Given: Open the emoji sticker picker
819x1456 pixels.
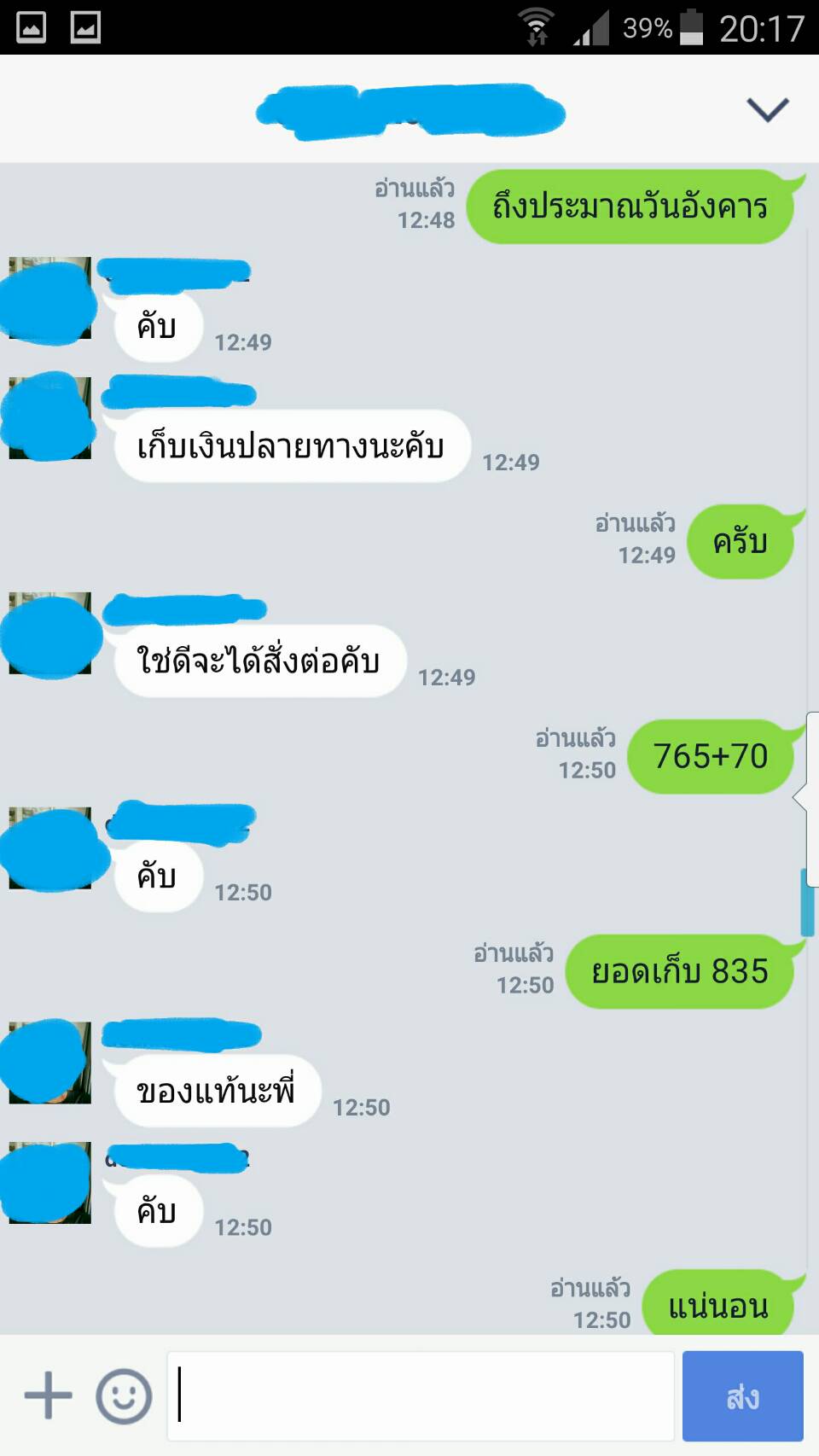Looking at the screenshot, I should 124,1396.
